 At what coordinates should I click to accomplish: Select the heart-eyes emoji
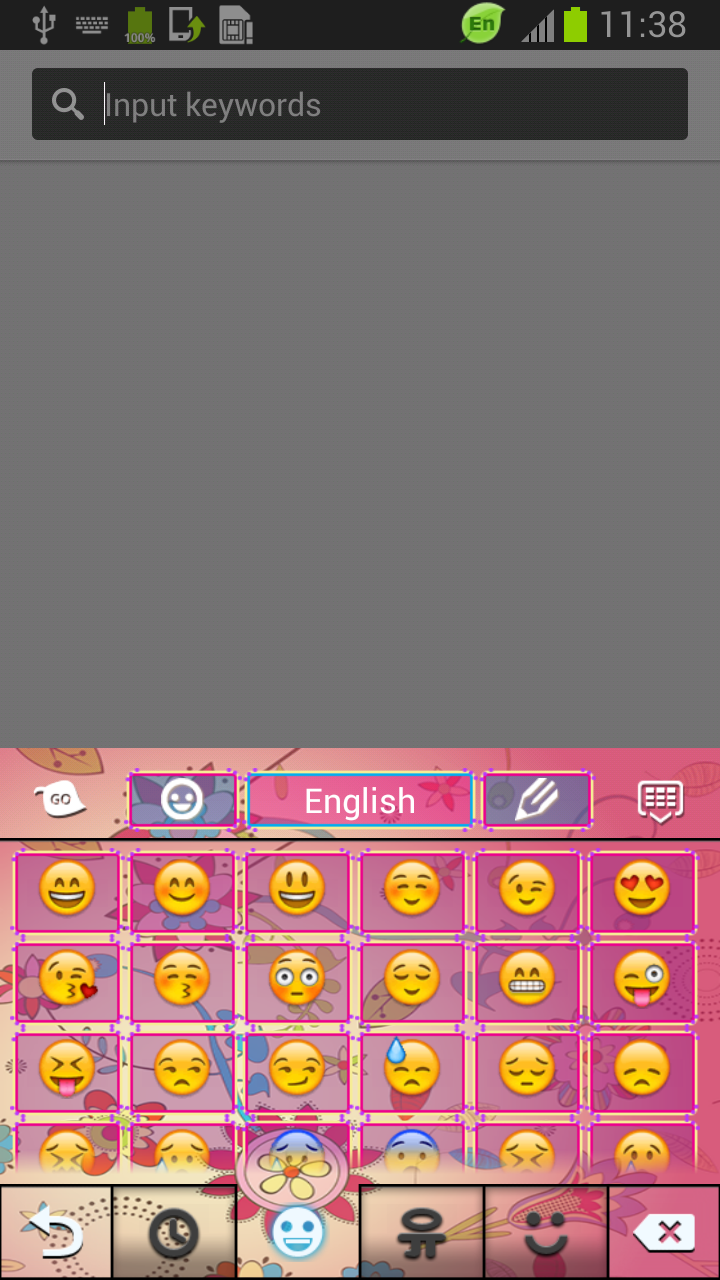coord(642,890)
